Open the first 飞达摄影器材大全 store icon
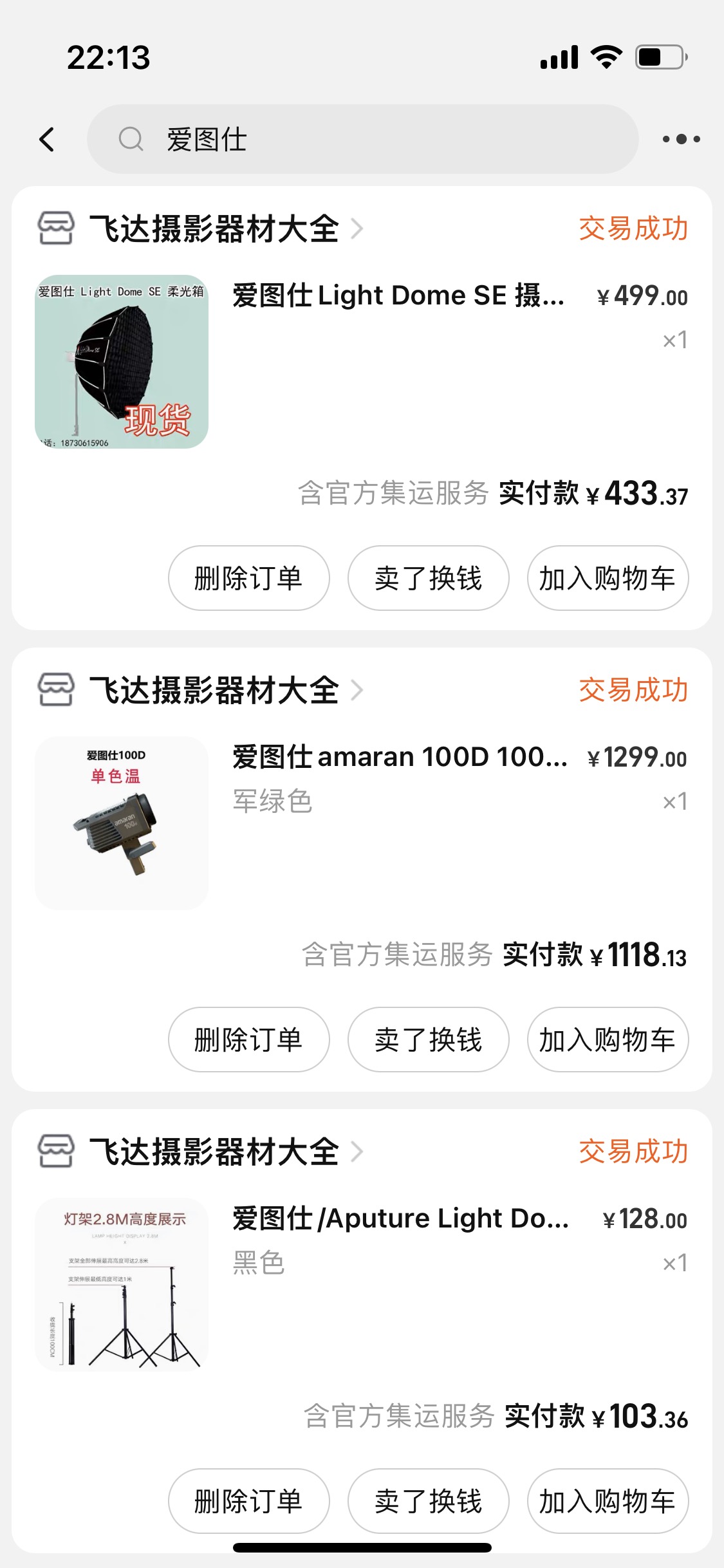The image size is (724, 1568). (55, 229)
